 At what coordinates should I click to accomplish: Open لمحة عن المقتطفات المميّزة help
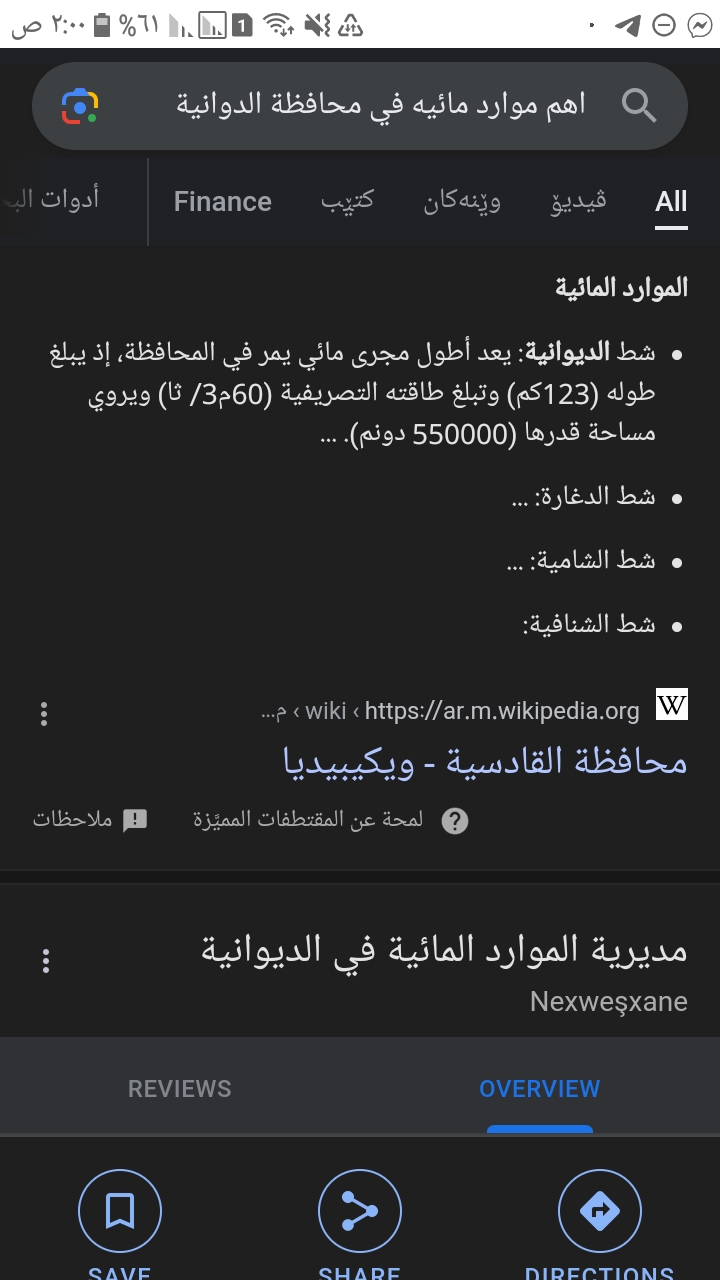tap(330, 821)
